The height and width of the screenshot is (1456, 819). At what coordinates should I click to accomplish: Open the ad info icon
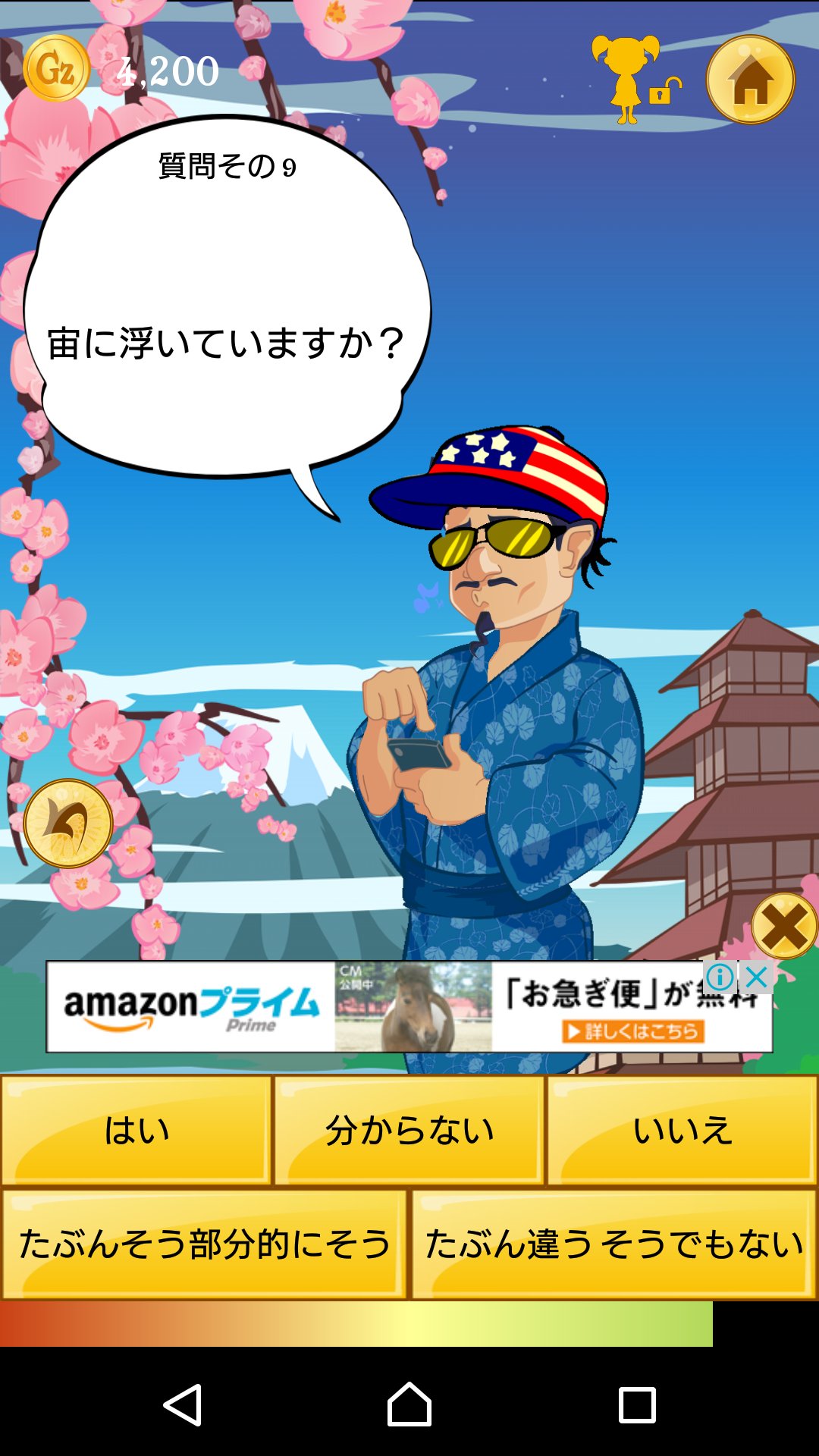point(720,977)
